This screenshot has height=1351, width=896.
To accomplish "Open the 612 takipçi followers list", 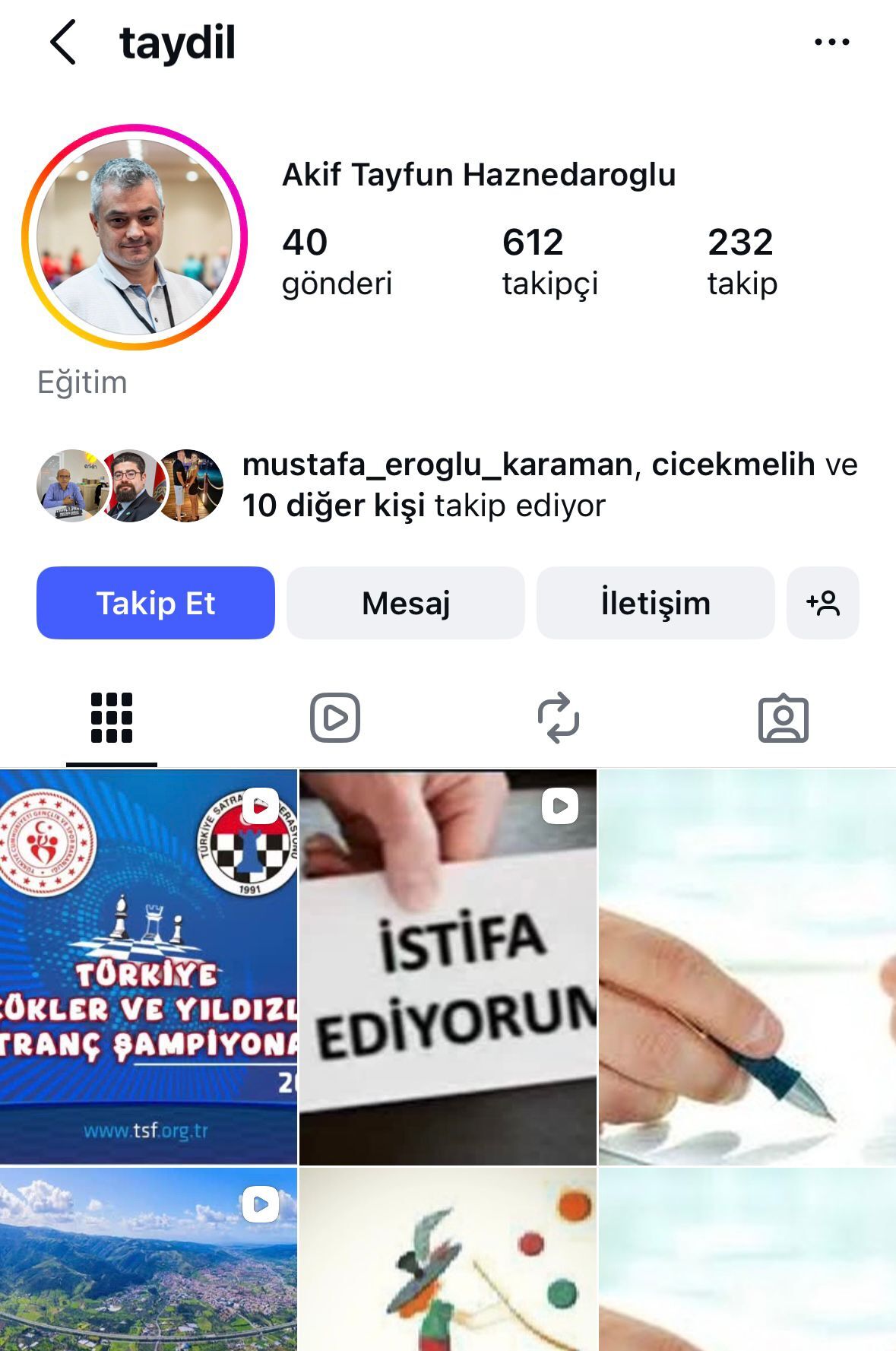I will (549, 262).
